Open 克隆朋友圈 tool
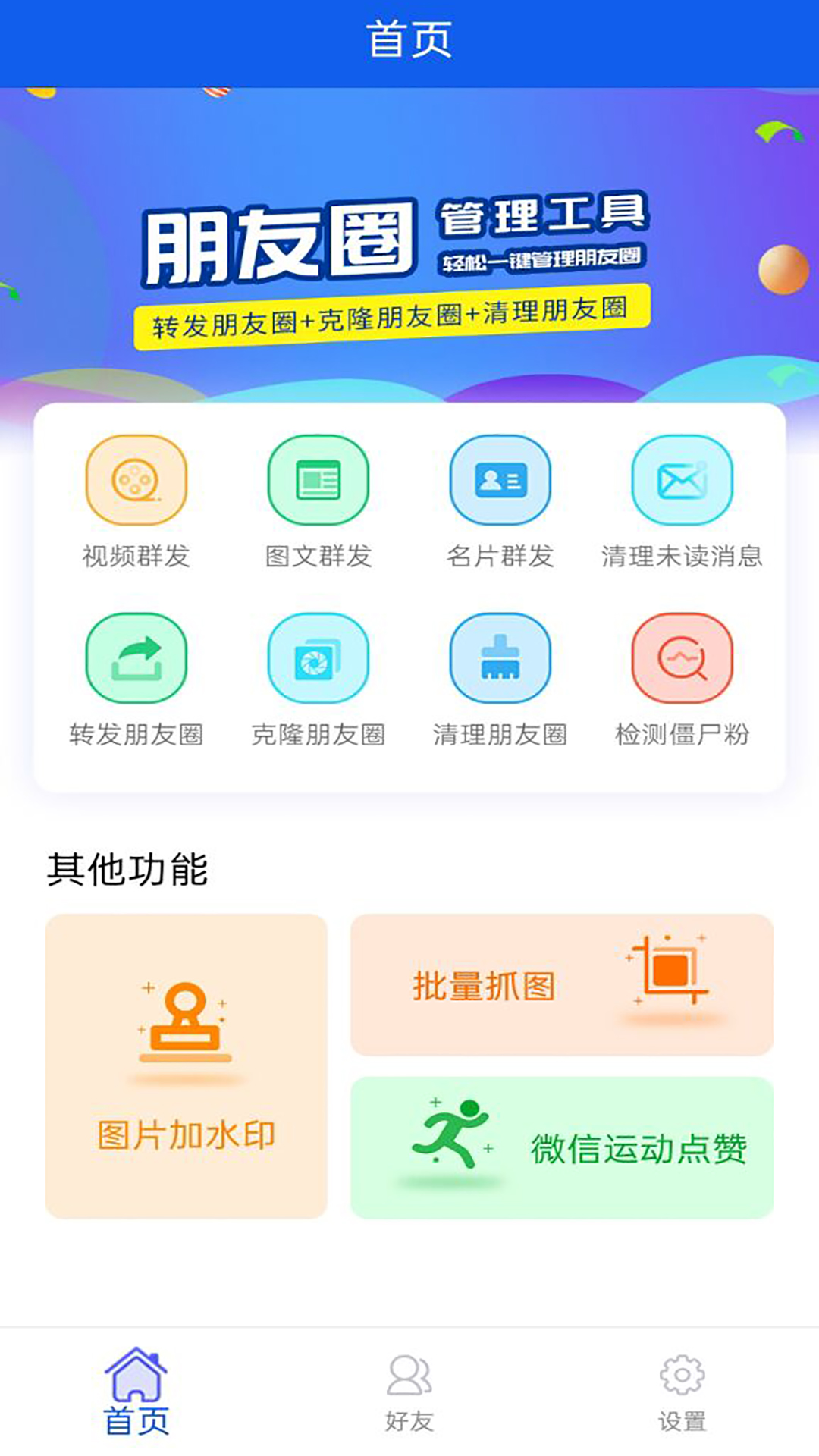Screen dimensions: 819x1456 coord(318,680)
